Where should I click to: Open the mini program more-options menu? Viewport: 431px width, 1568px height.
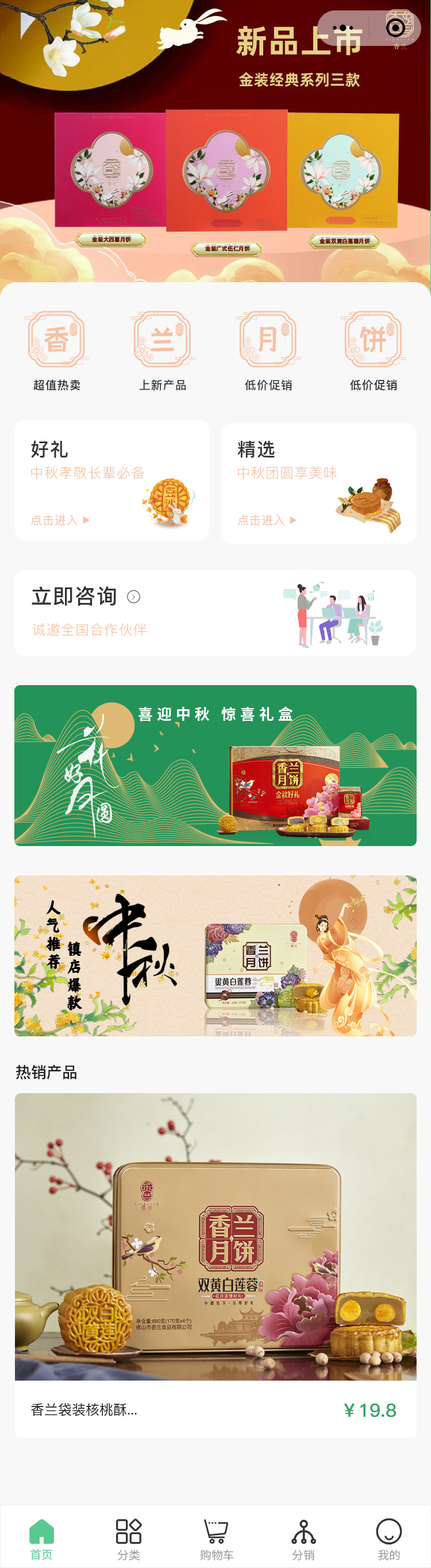click(343, 28)
